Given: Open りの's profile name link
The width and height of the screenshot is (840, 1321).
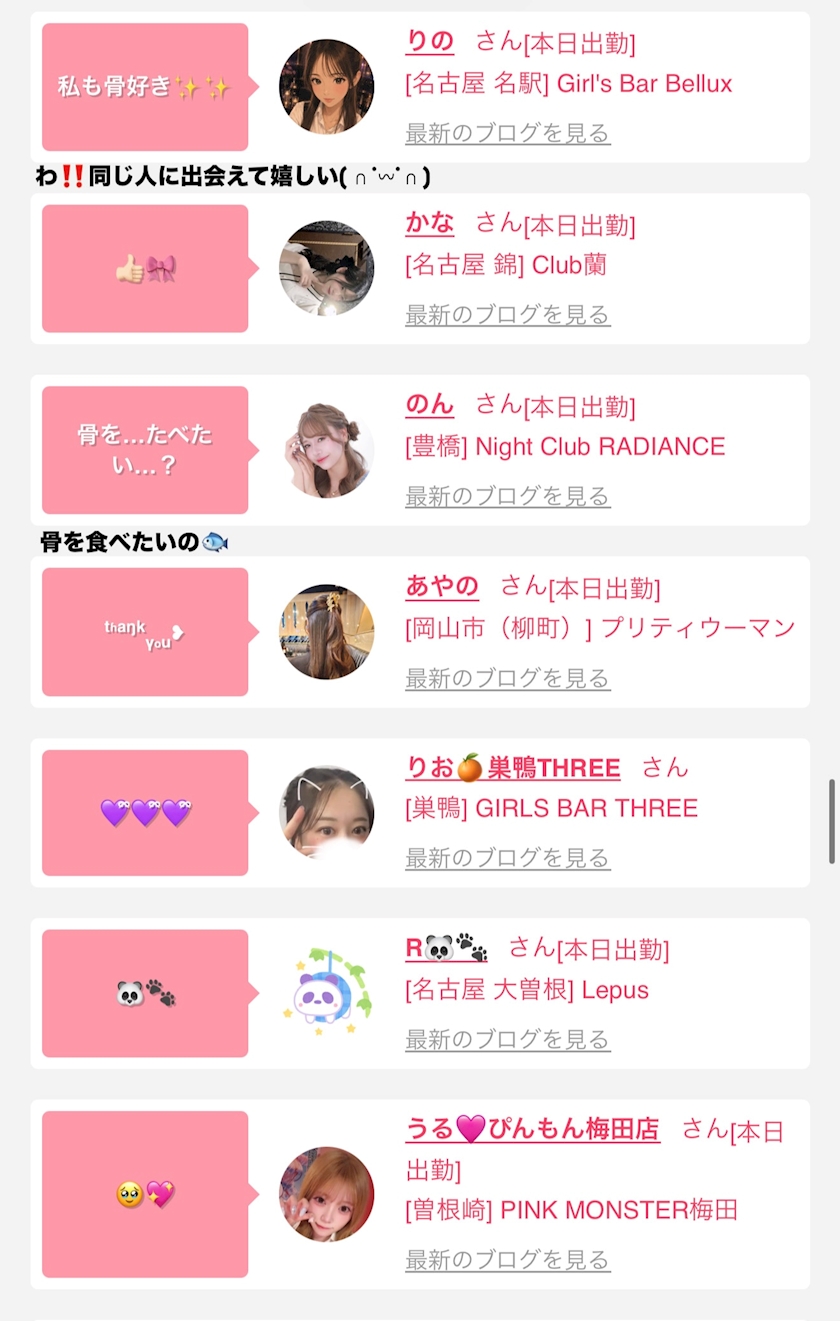Looking at the screenshot, I should click(430, 42).
